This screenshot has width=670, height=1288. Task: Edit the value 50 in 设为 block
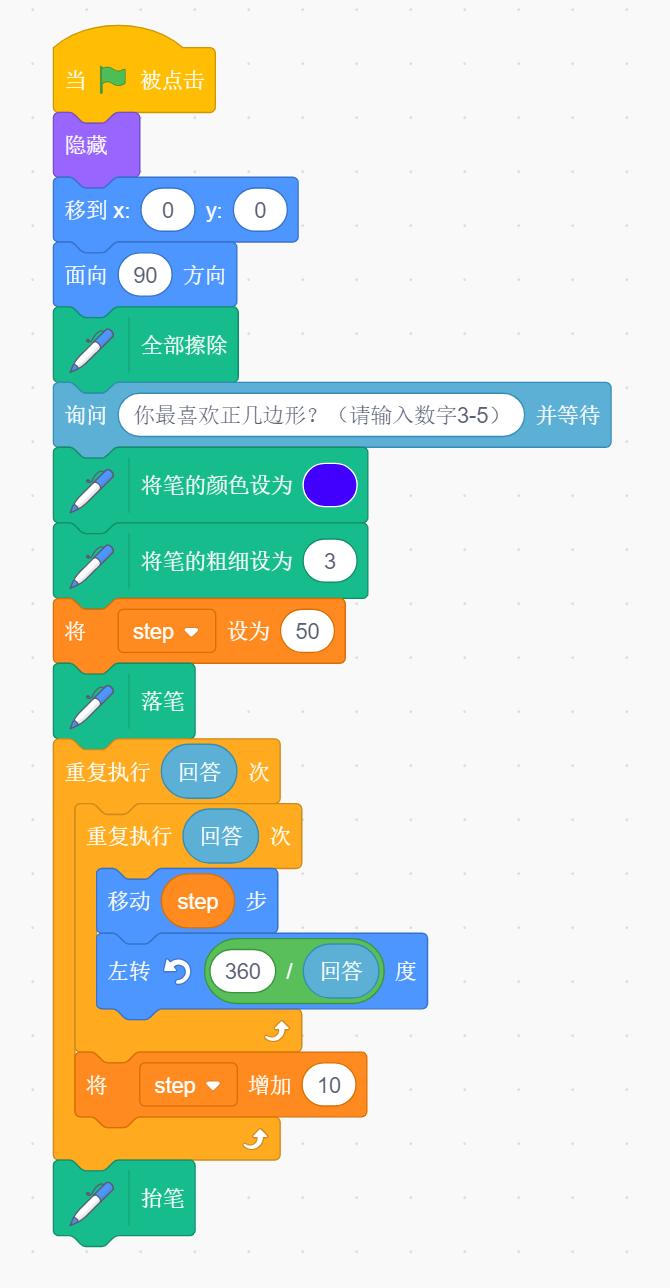tap(307, 631)
